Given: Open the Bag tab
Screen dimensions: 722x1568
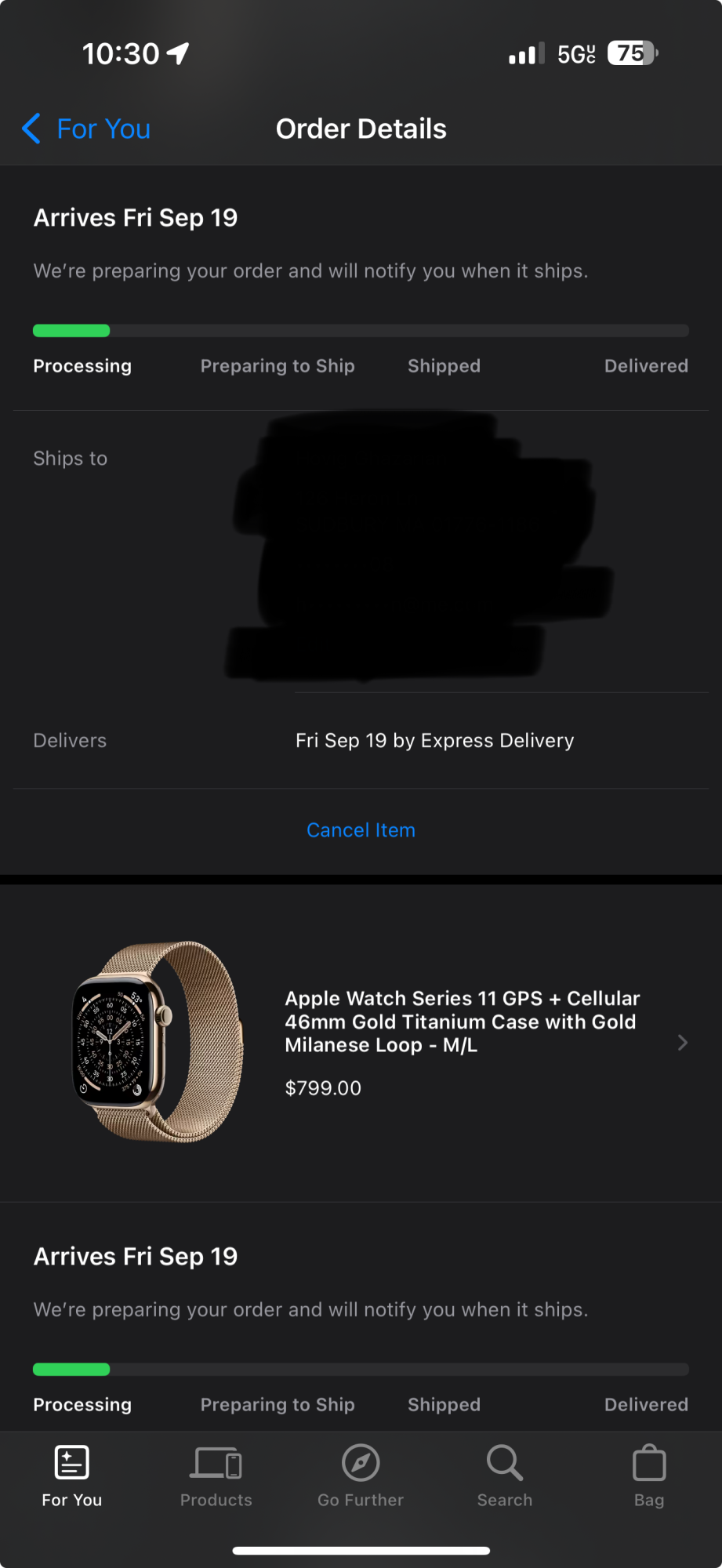Looking at the screenshot, I should 649,1476.
